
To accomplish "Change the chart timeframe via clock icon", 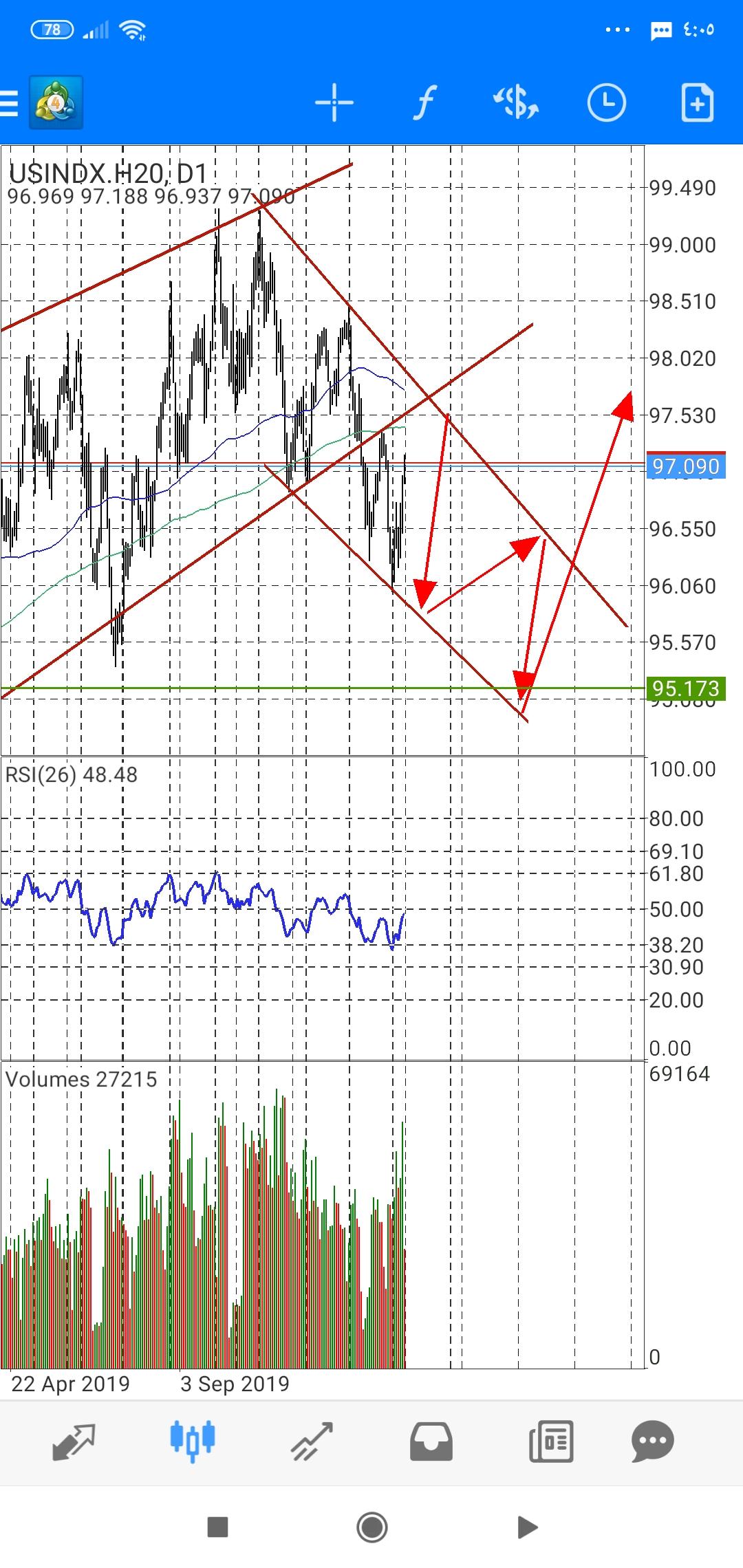I will pos(606,103).
